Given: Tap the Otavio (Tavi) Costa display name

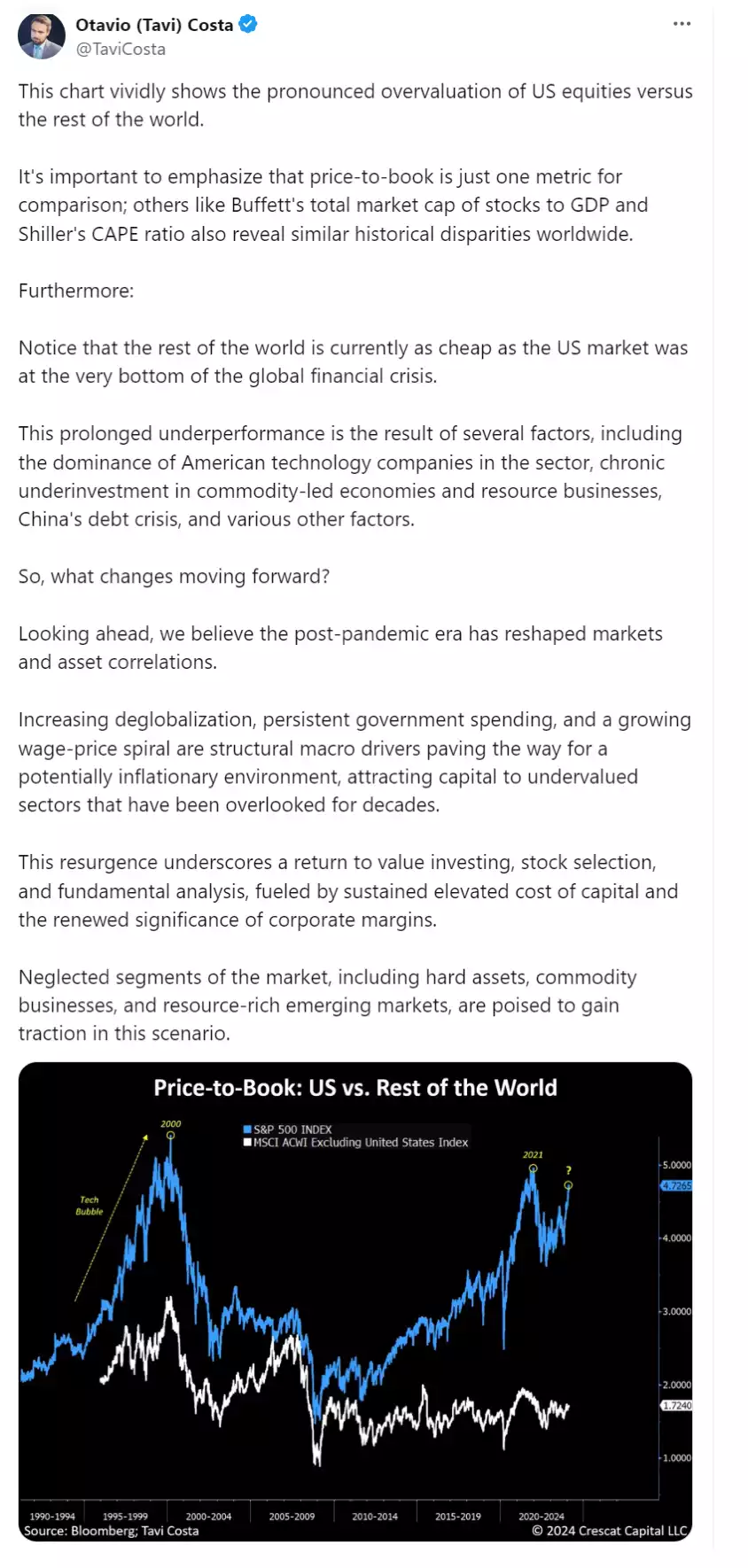Looking at the screenshot, I should coord(154,25).
